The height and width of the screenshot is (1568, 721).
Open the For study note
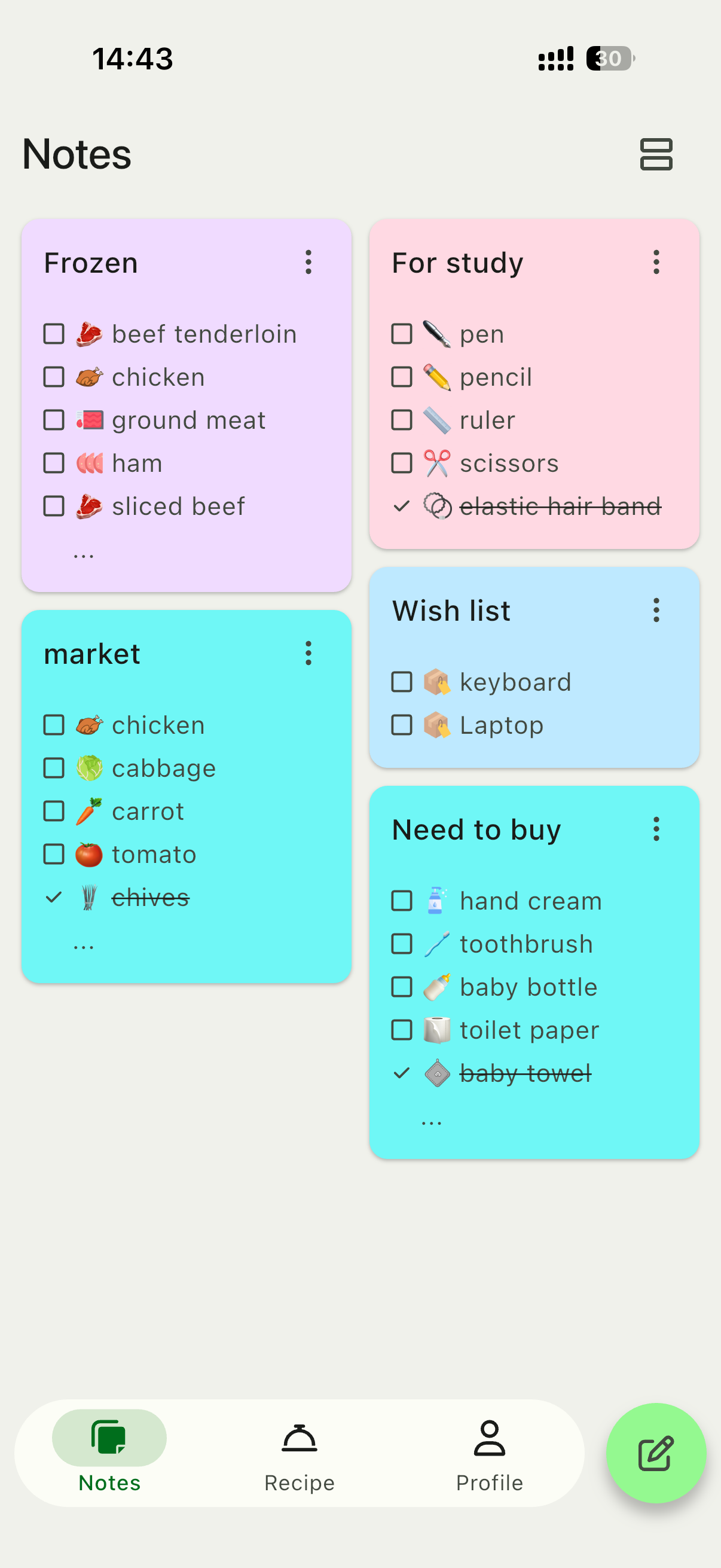[x=457, y=263]
